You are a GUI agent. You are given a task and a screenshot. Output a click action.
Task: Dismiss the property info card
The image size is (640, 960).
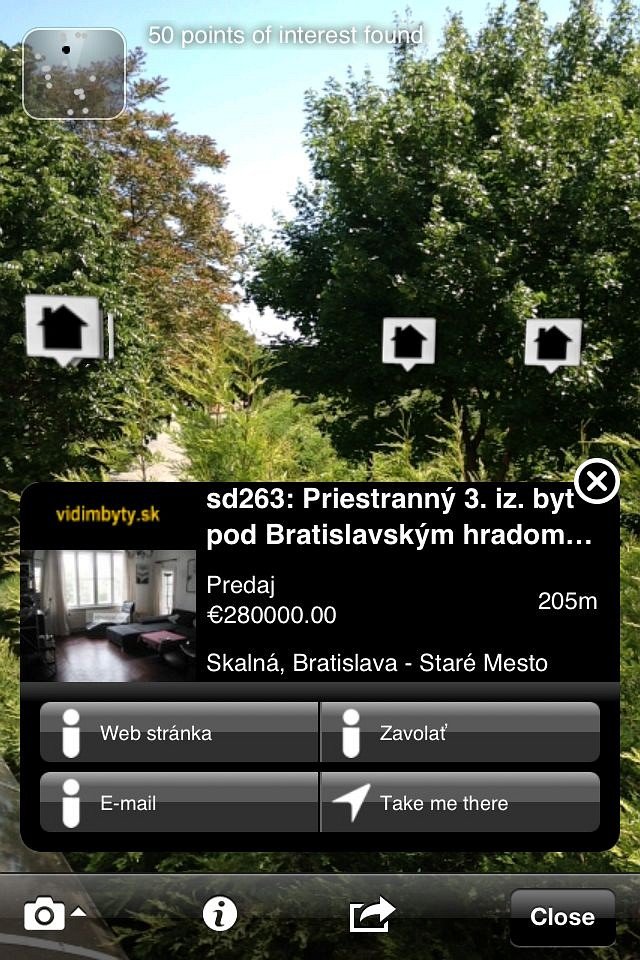[x=598, y=482]
